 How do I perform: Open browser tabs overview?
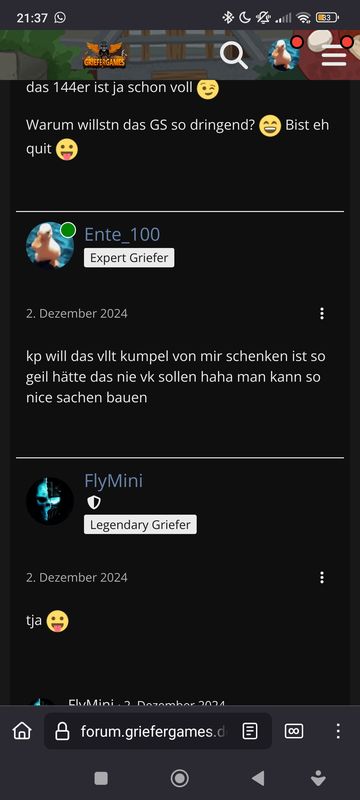(294, 731)
